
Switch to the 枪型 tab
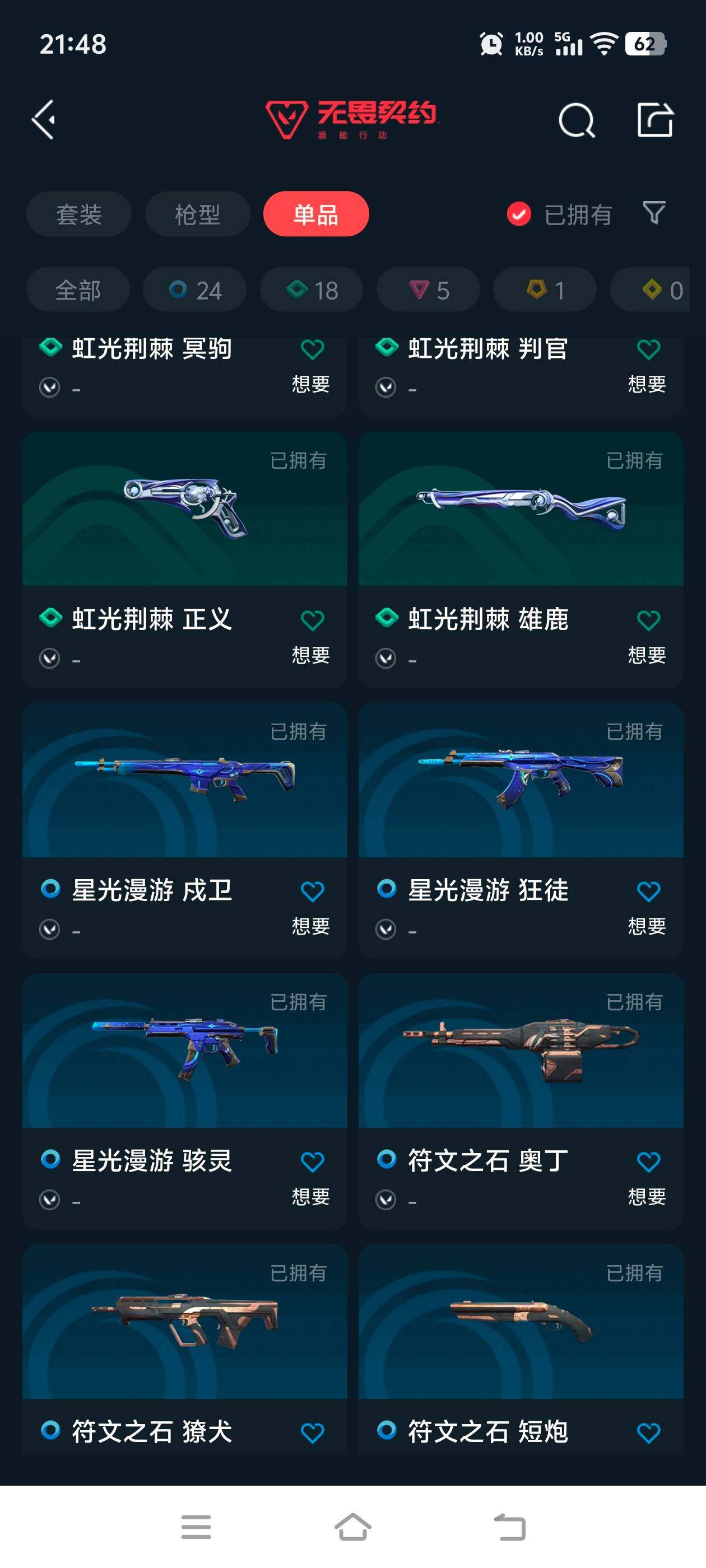pos(197,214)
